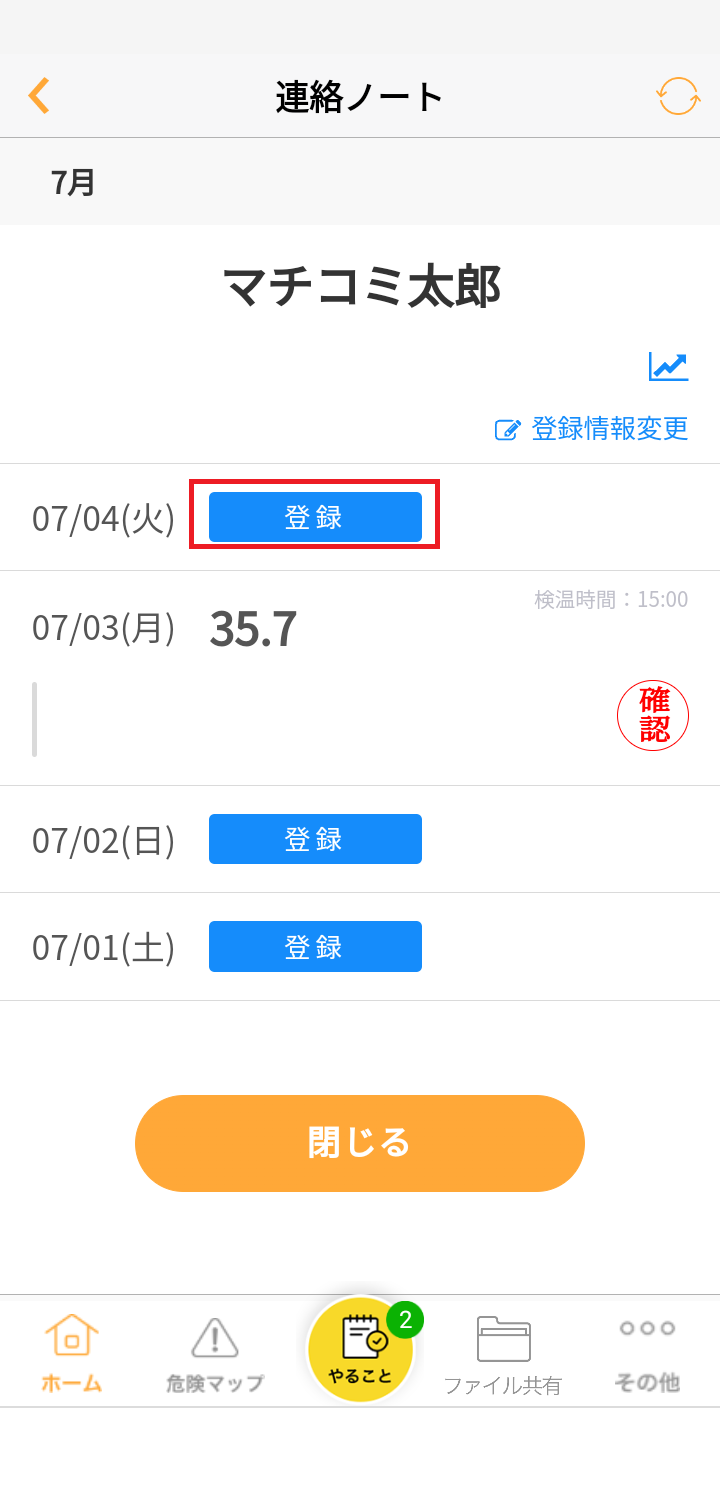720x1496 pixels.
Task: Tap 登録 for 07/01(土)
Action: pyautogui.click(x=315, y=946)
